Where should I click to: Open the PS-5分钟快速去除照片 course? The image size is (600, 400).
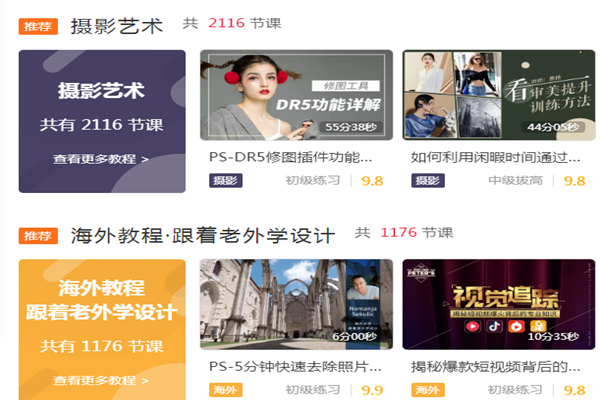(x=291, y=366)
